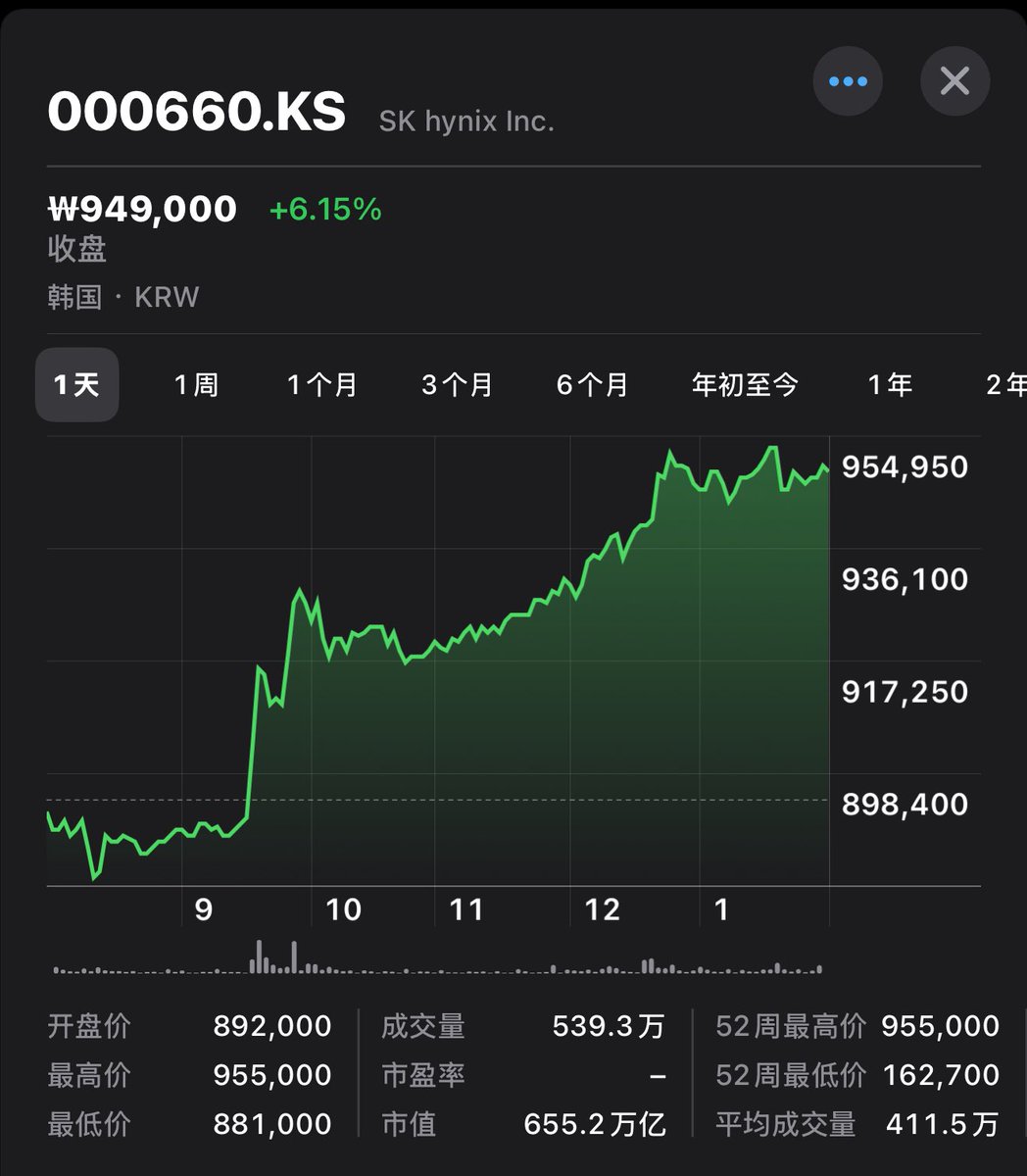The image size is (1027, 1176).
Task: Show the 1个月 price chart
Action: point(322,385)
